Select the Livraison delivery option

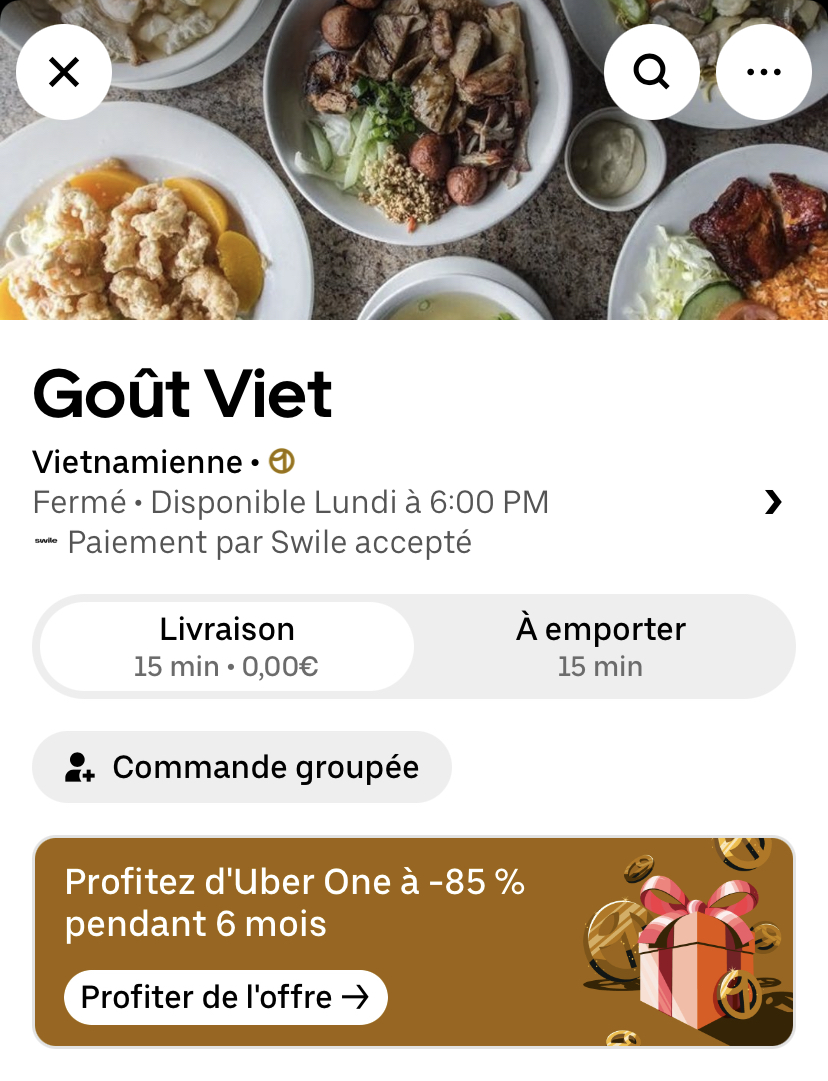coord(227,646)
